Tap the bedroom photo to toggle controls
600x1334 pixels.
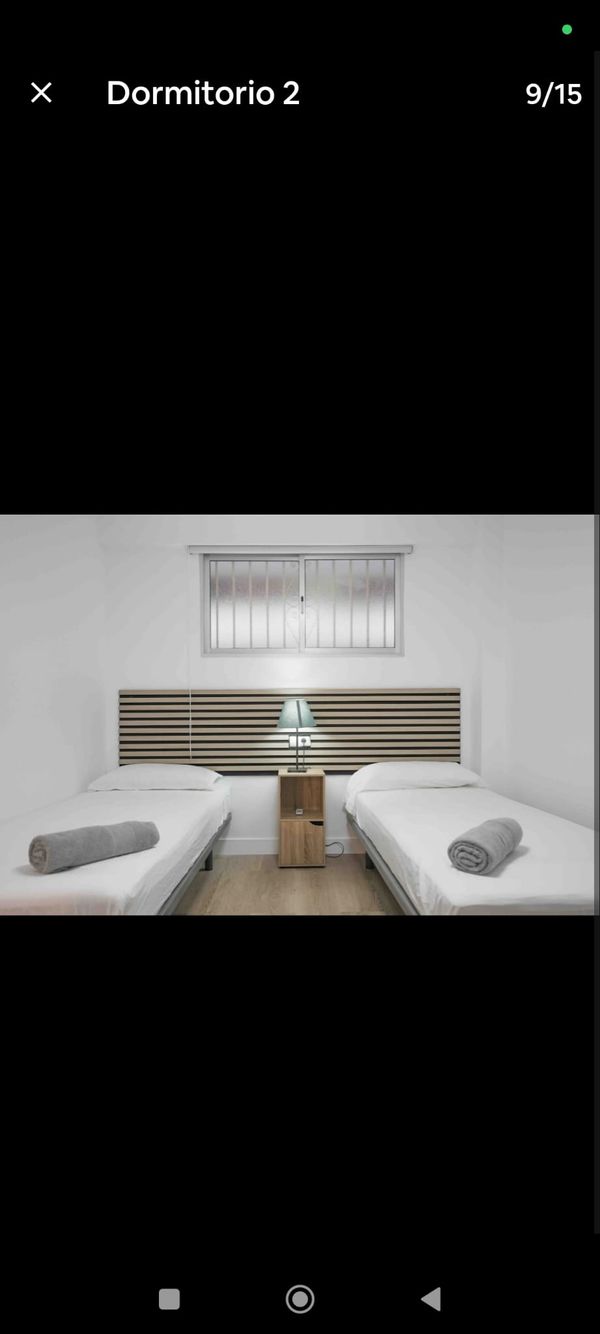pos(298,715)
